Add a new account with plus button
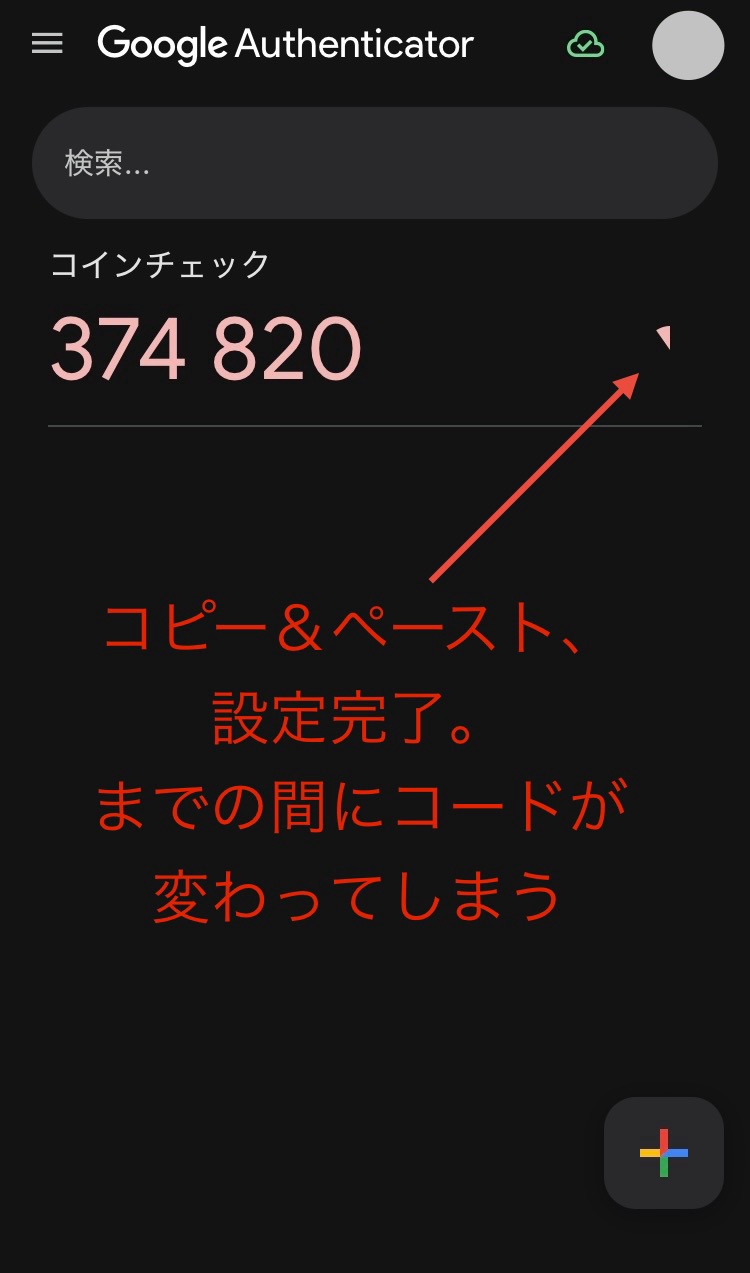The width and height of the screenshot is (750, 1273). click(664, 1153)
